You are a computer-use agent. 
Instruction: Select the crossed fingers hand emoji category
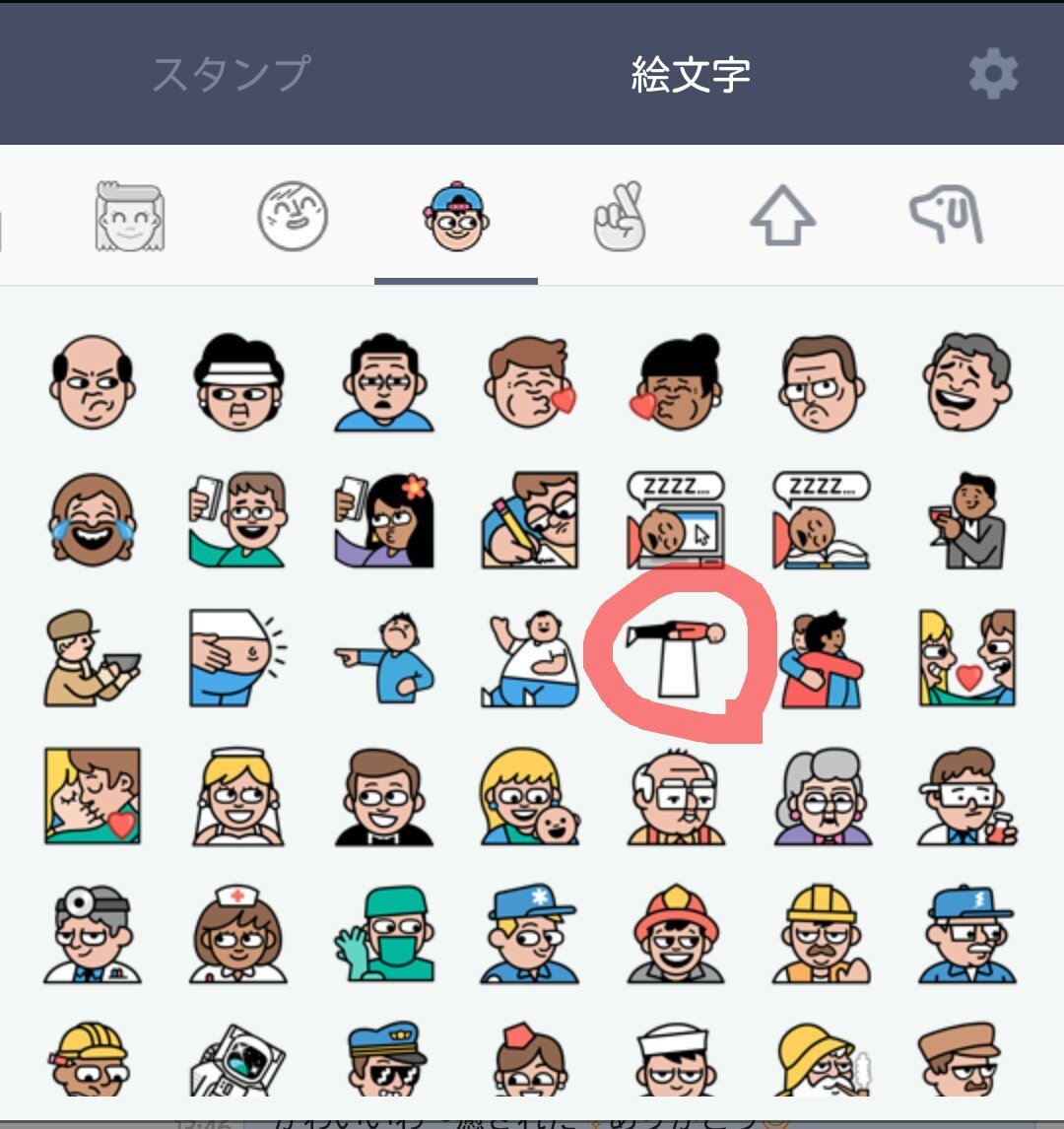620,216
